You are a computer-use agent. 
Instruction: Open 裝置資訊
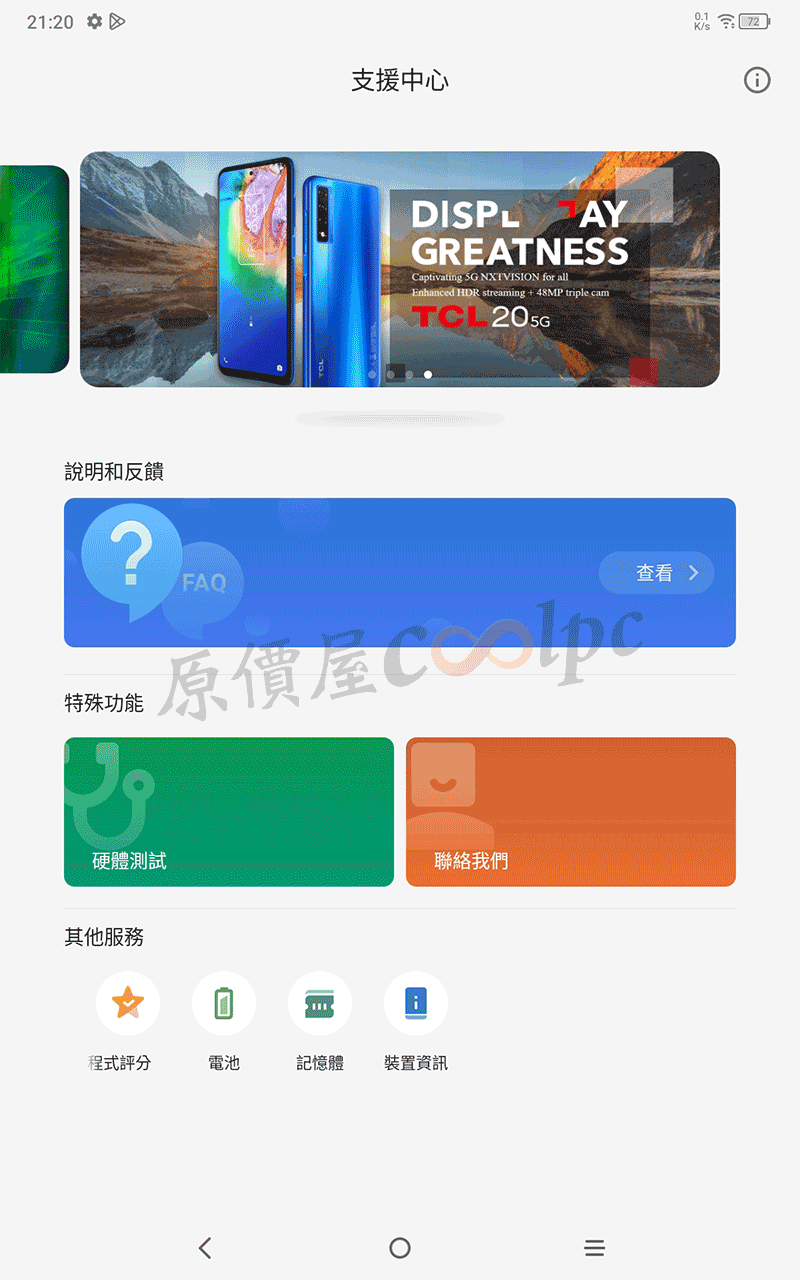[x=416, y=1003]
